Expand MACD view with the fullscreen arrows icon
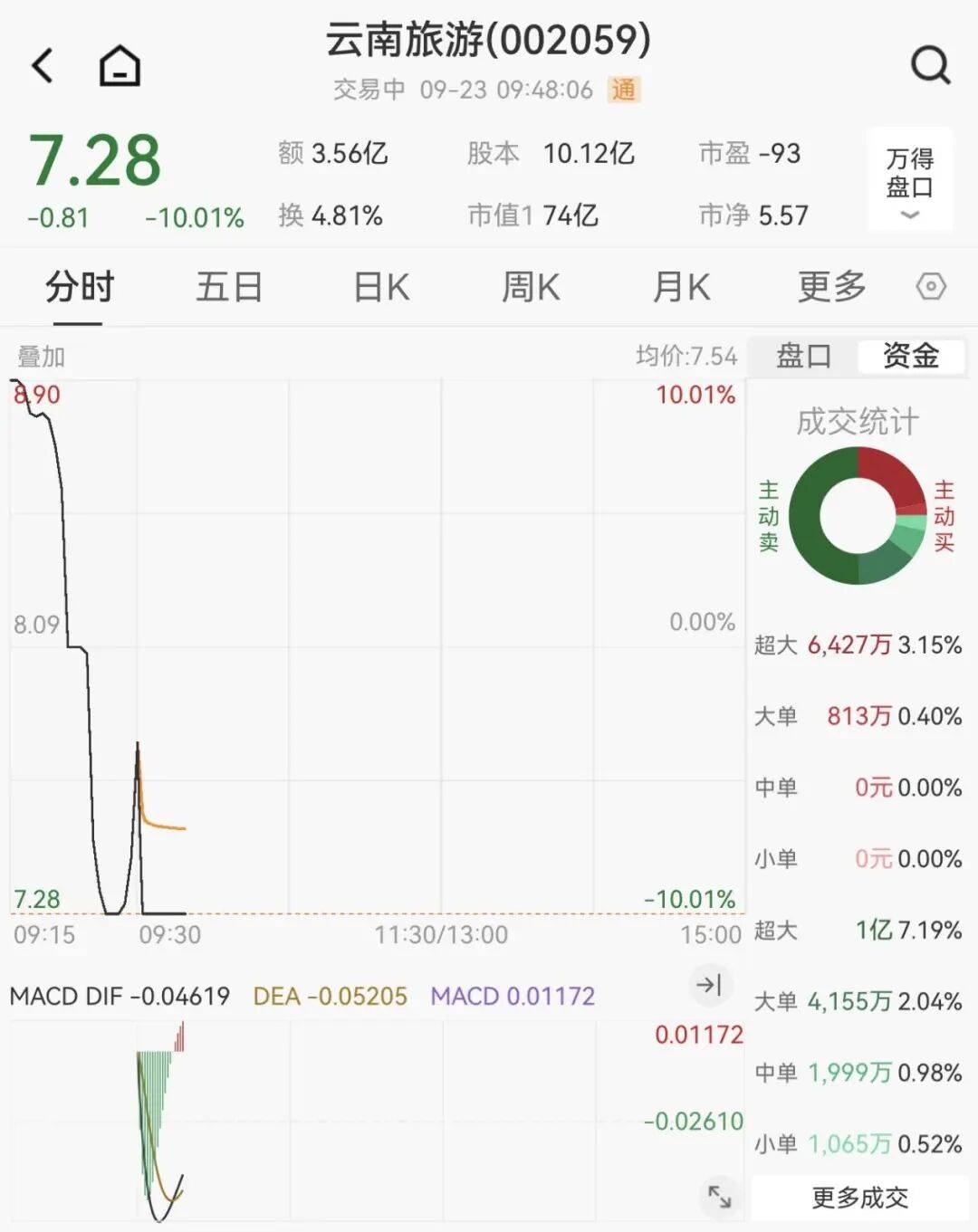This screenshot has height=1232, width=978. click(718, 1195)
